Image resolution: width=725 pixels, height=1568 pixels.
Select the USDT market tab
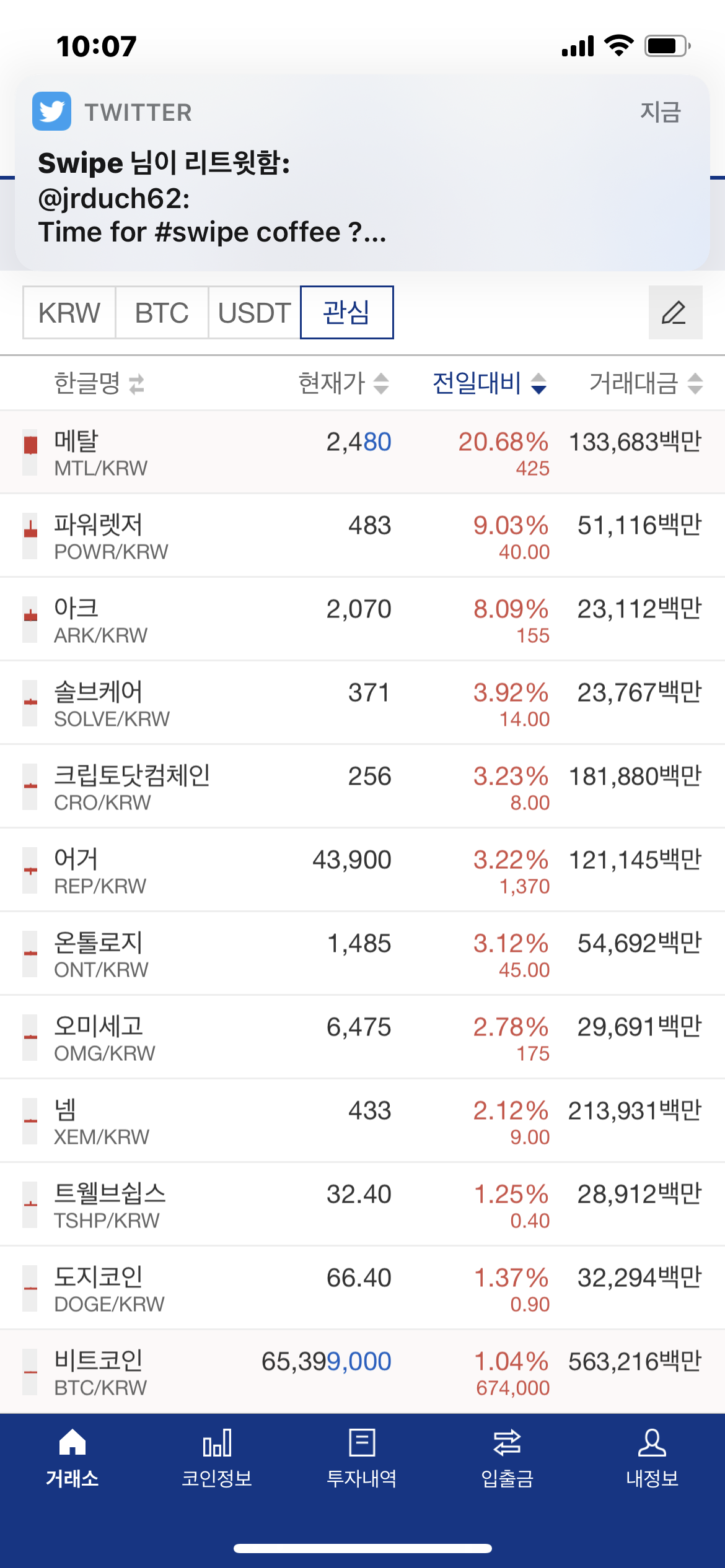254,313
